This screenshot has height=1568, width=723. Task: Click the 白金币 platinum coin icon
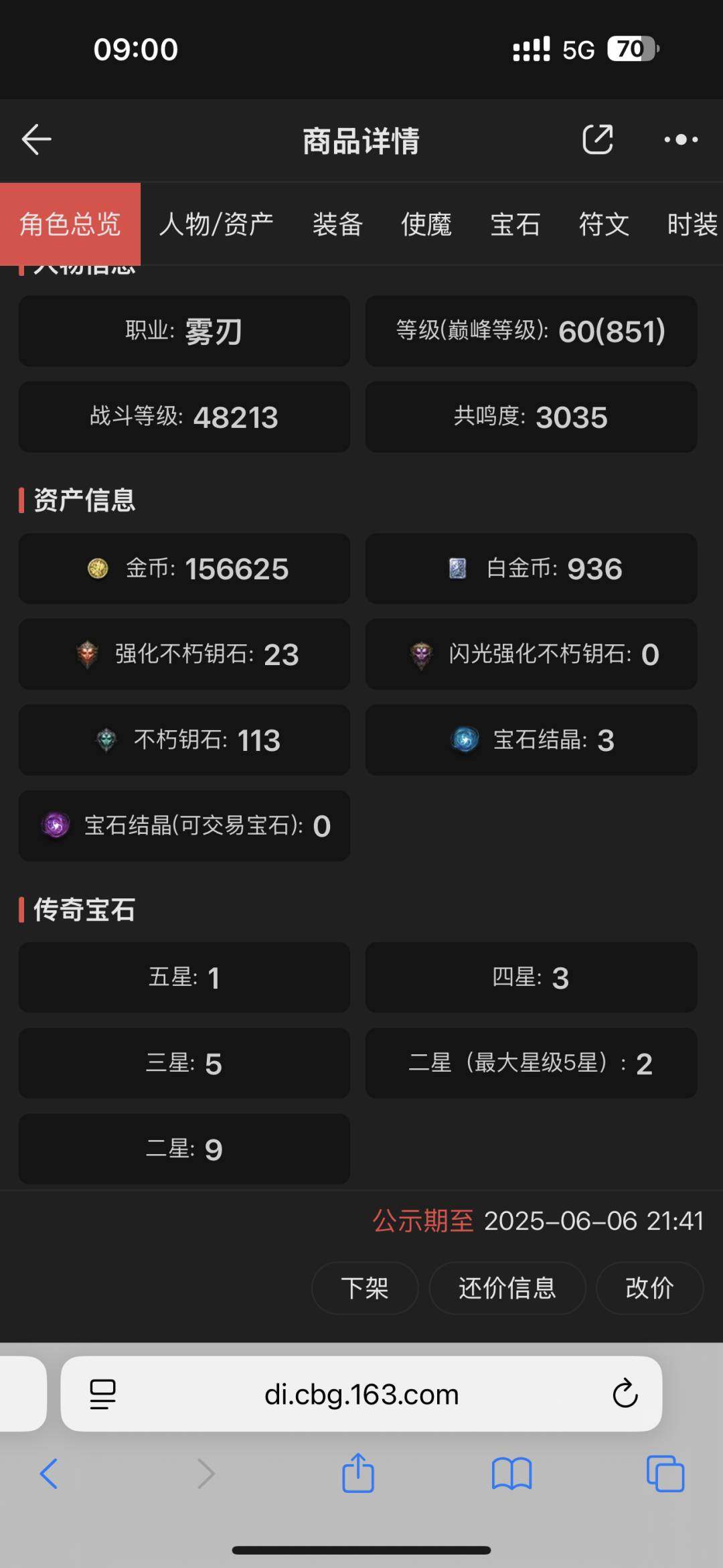457,569
